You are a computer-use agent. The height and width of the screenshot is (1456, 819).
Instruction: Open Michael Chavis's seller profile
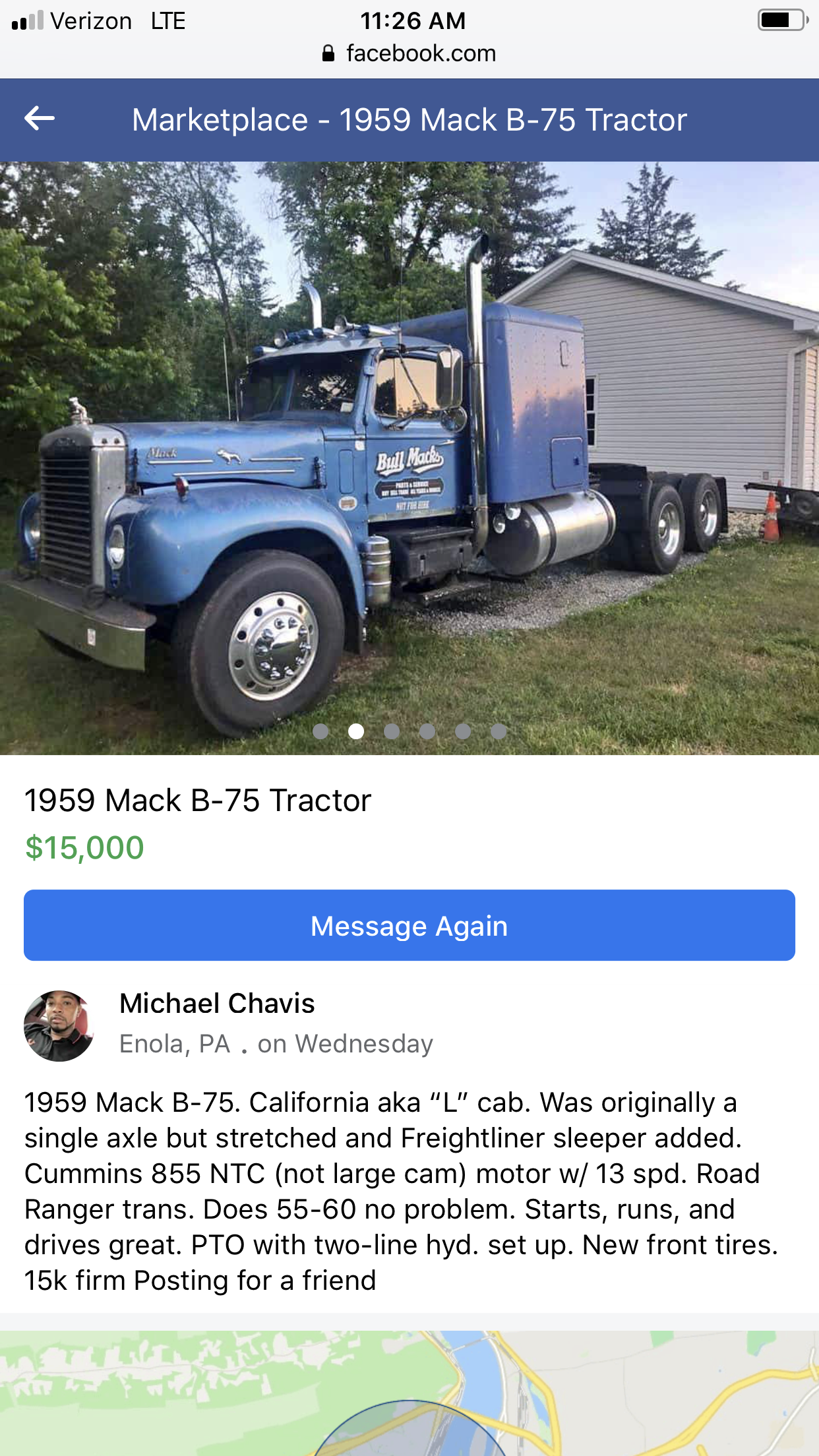tap(217, 1003)
